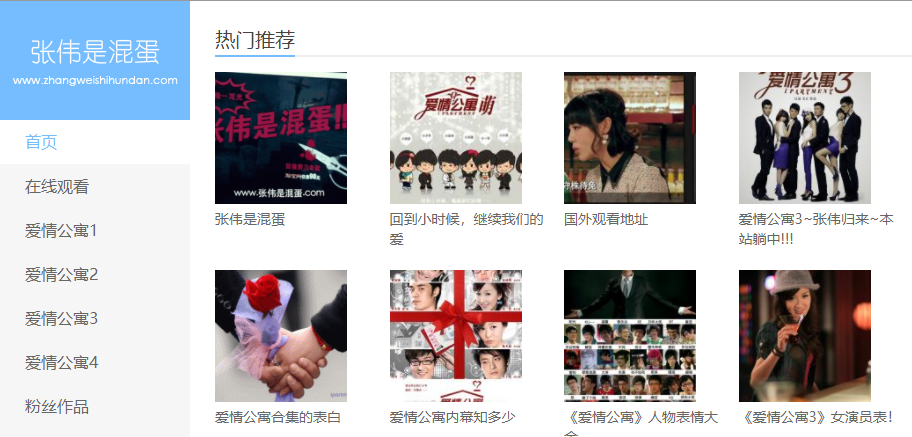View the 粉丝作品 section
912x437 pixels.
coord(57,406)
